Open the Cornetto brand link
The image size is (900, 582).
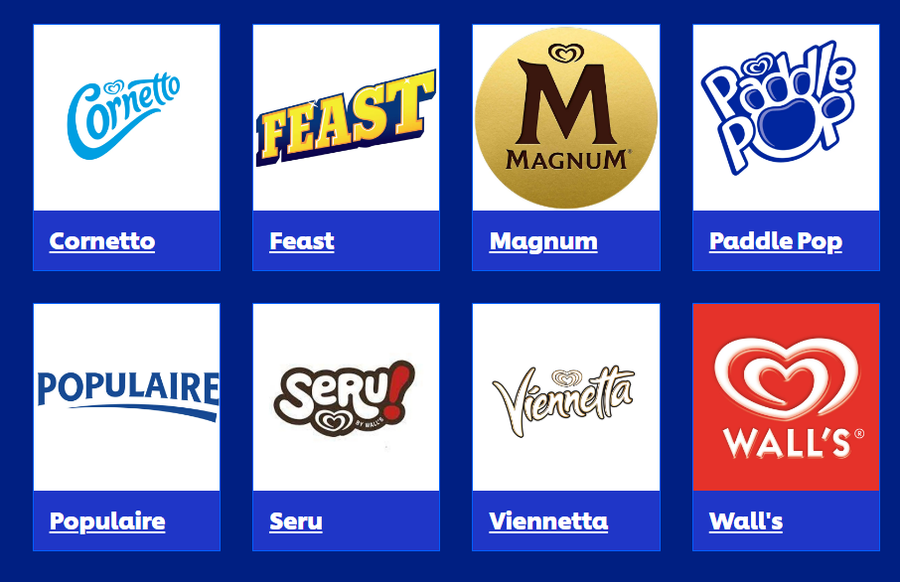pyautogui.click(x=102, y=241)
